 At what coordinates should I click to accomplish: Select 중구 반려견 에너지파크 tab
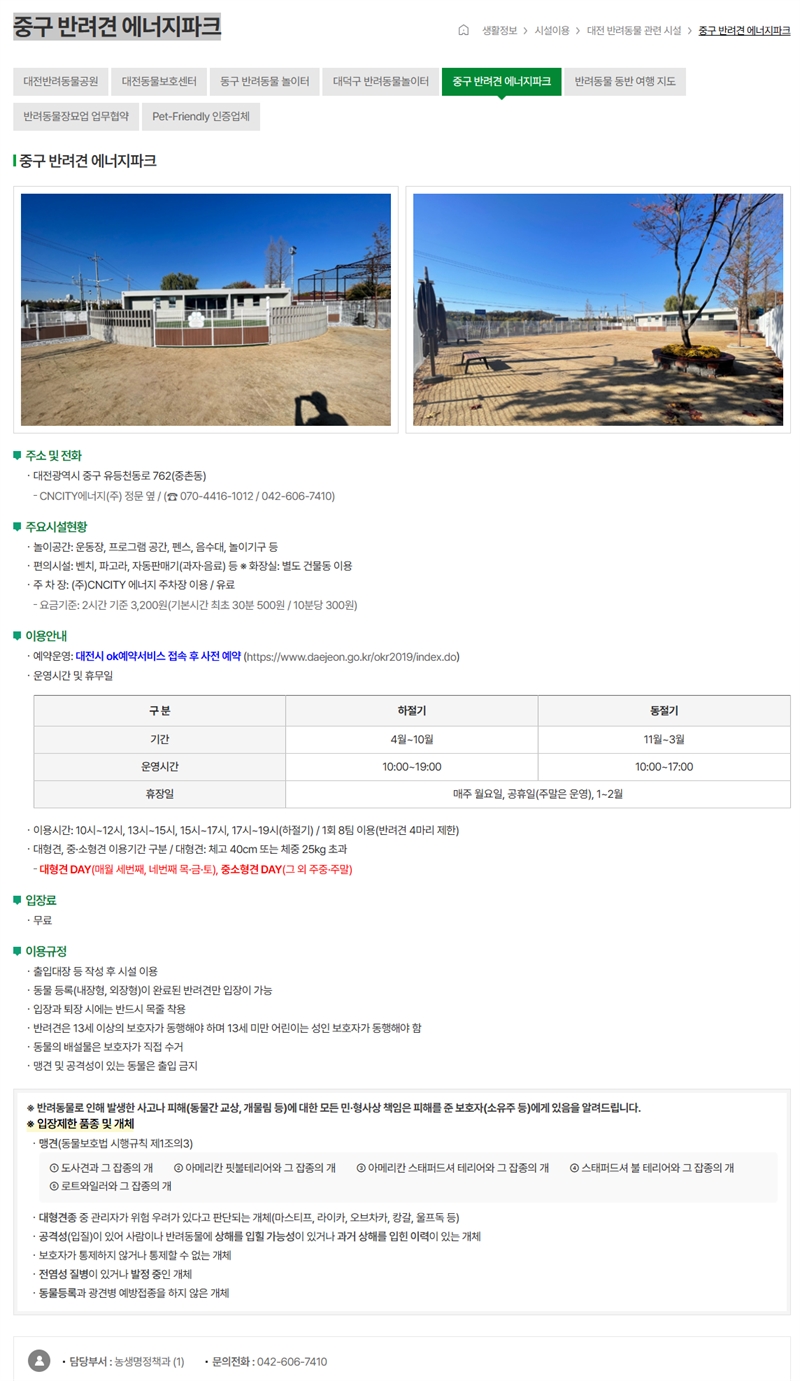(501, 82)
